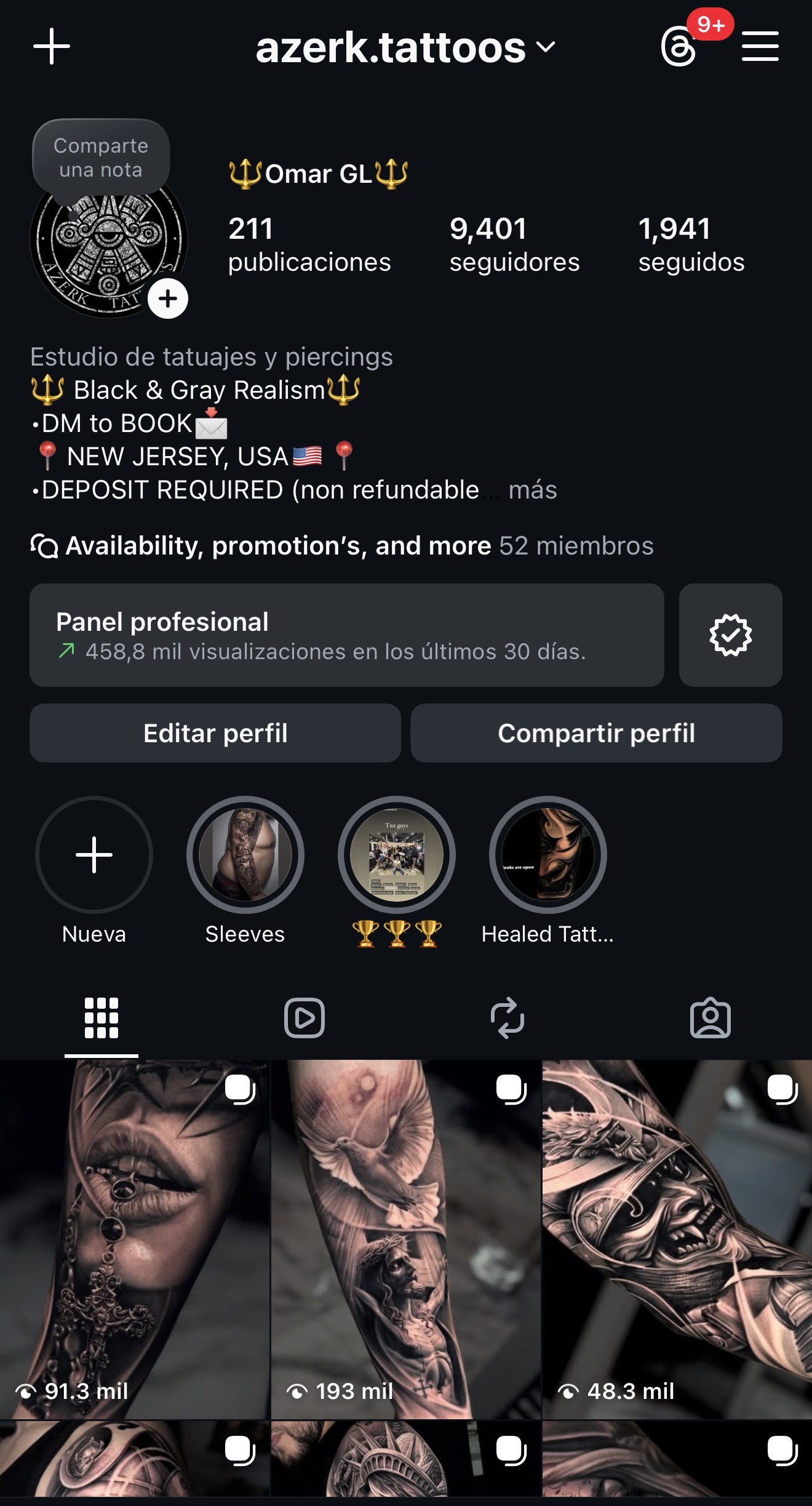Select the posts grid tab
This screenshot has height=1506, width=812.
[x=101, y=1019]
